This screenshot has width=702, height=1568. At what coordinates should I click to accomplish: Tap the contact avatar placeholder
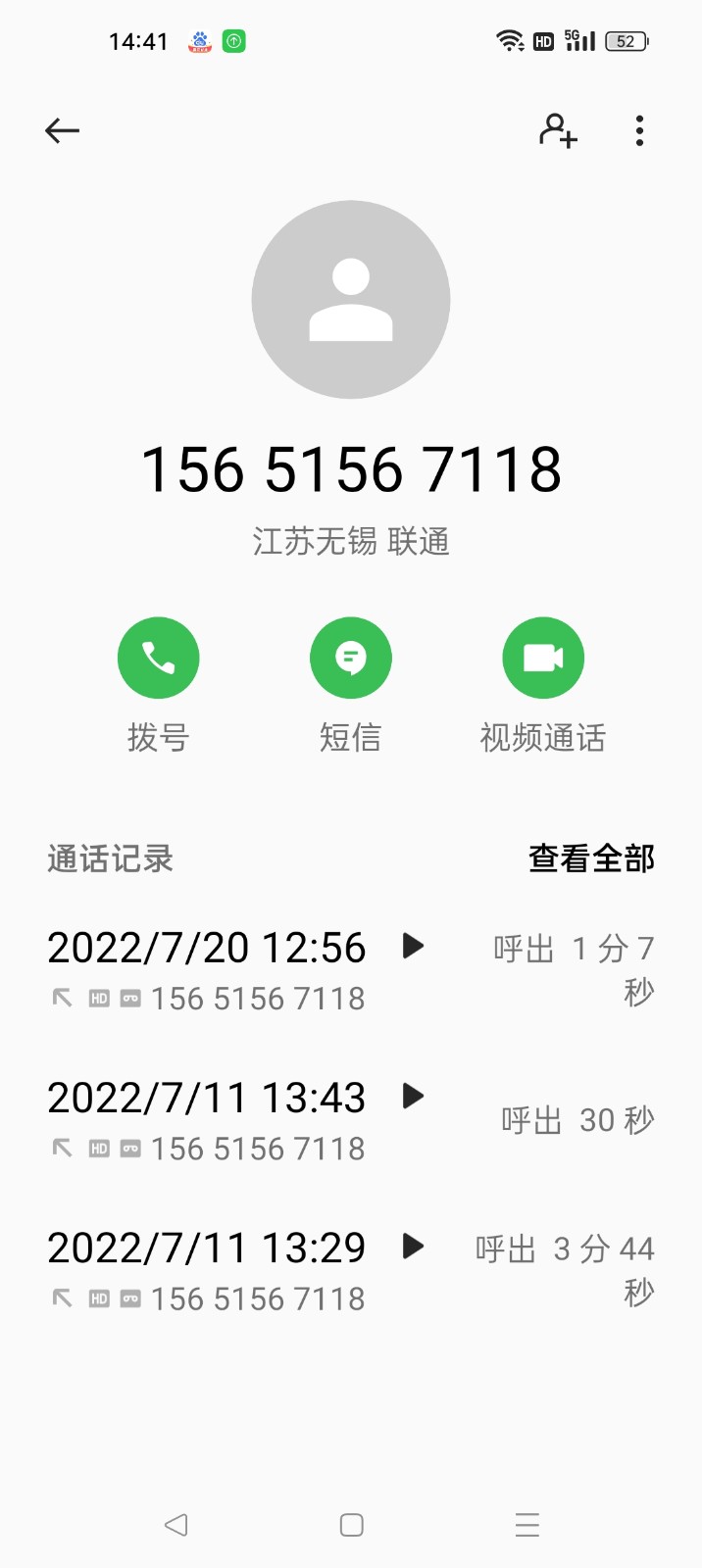(351, 300)
